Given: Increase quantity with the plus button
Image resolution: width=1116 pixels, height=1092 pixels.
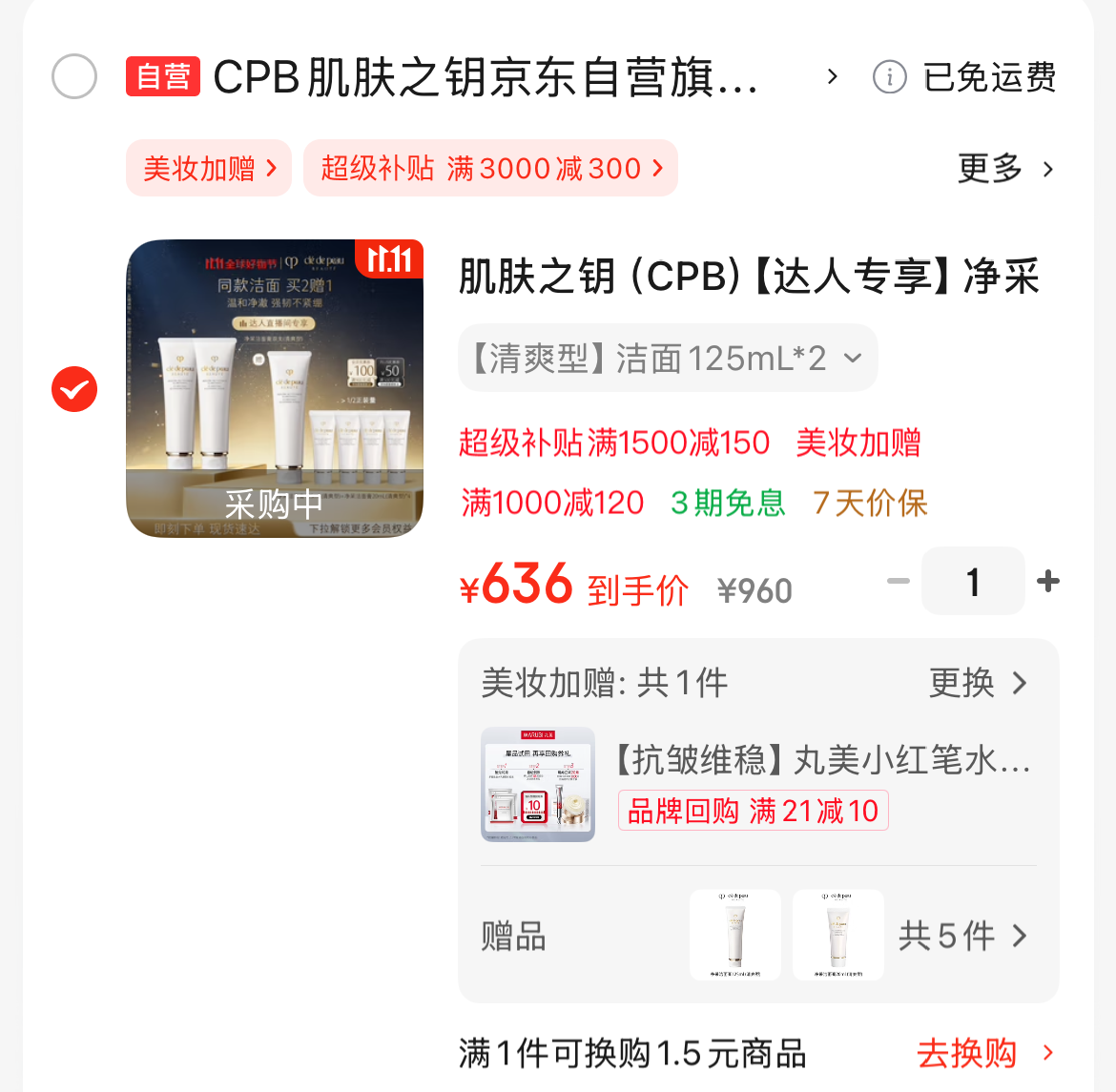Looking at the screenshot, I should (1048, 581).
